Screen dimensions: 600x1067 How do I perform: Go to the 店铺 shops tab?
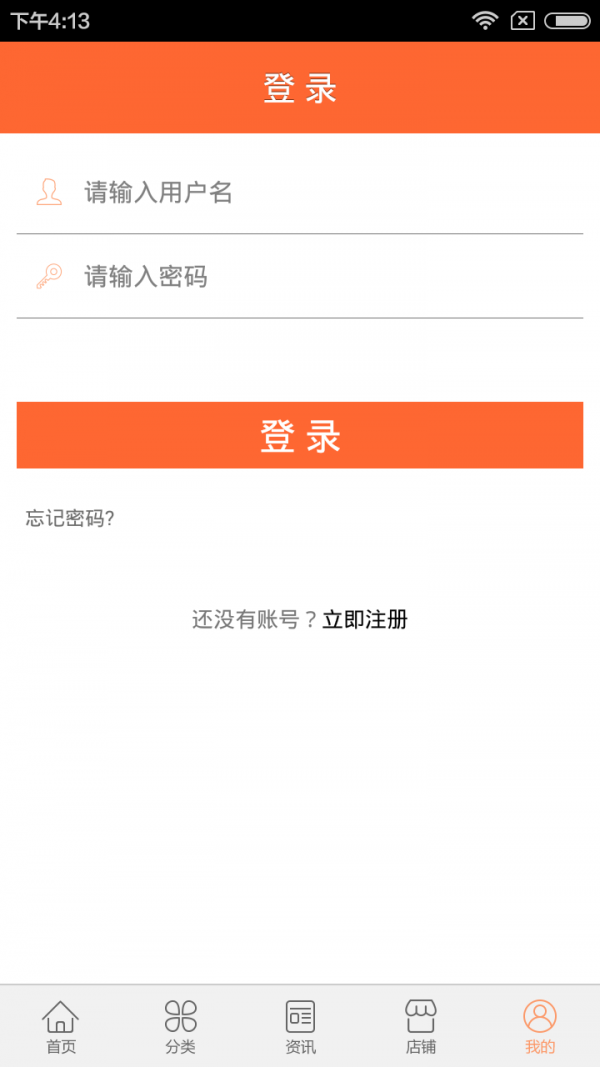coord(420,1027)
